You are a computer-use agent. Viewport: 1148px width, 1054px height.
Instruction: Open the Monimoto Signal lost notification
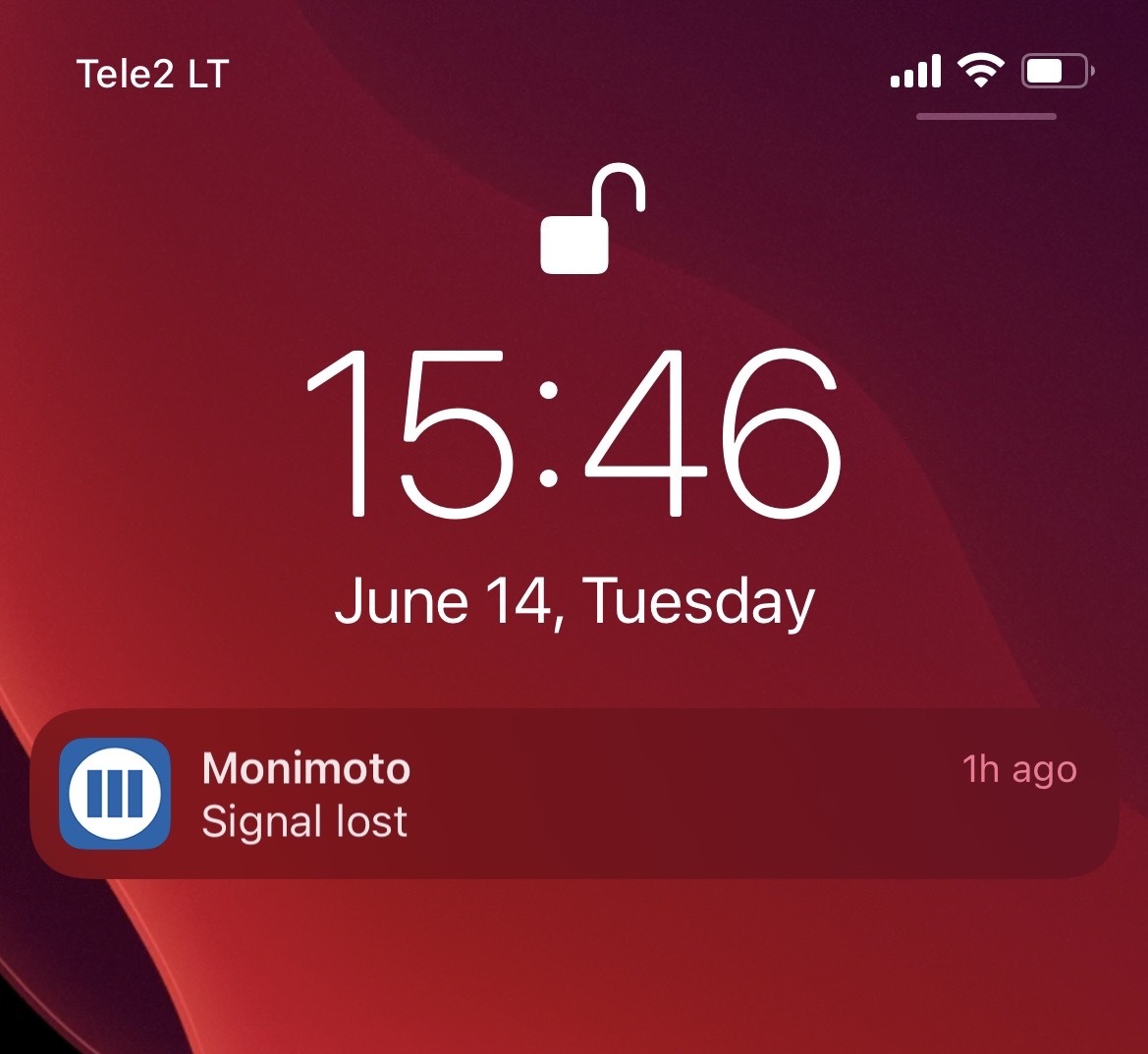(574, 794)
